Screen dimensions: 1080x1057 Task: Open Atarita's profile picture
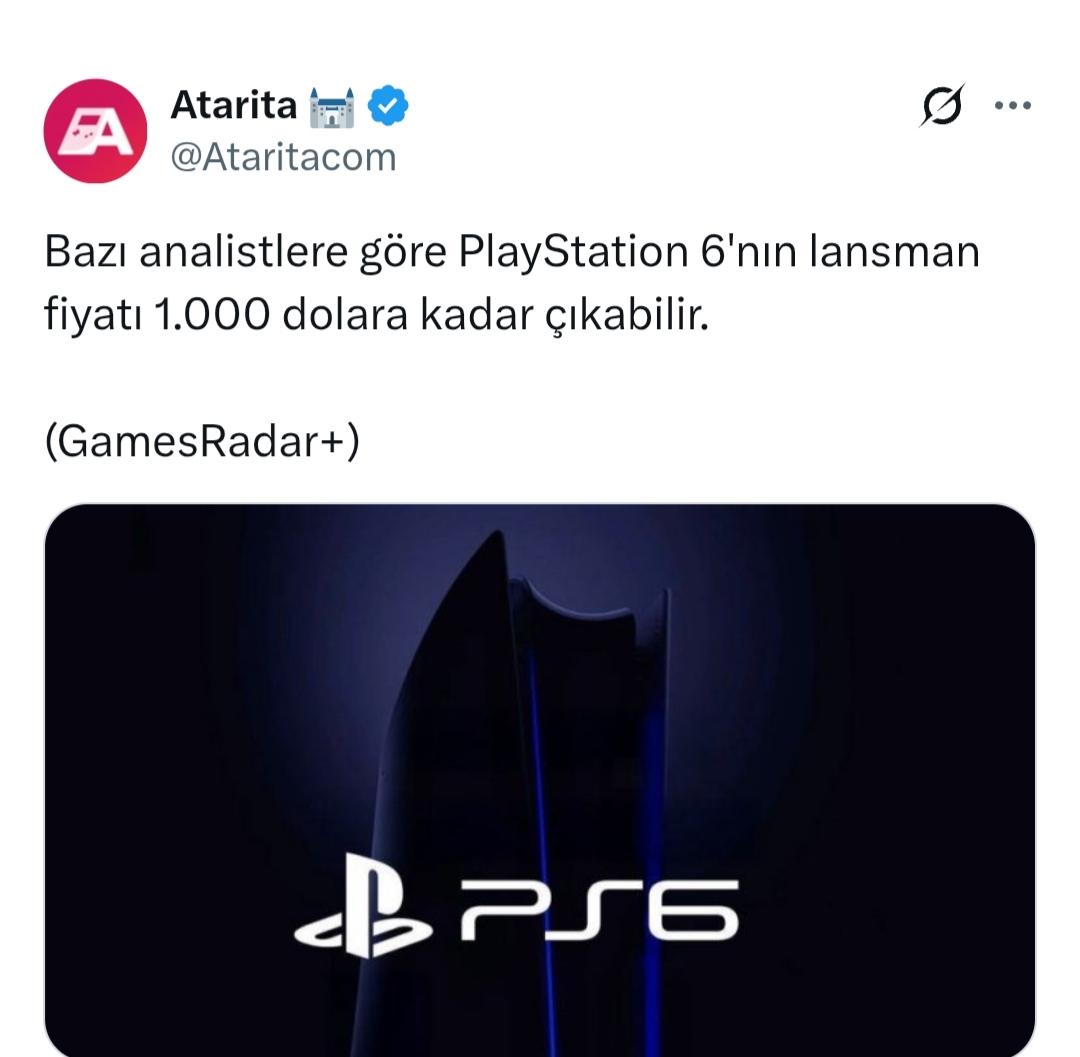[95, 131]
